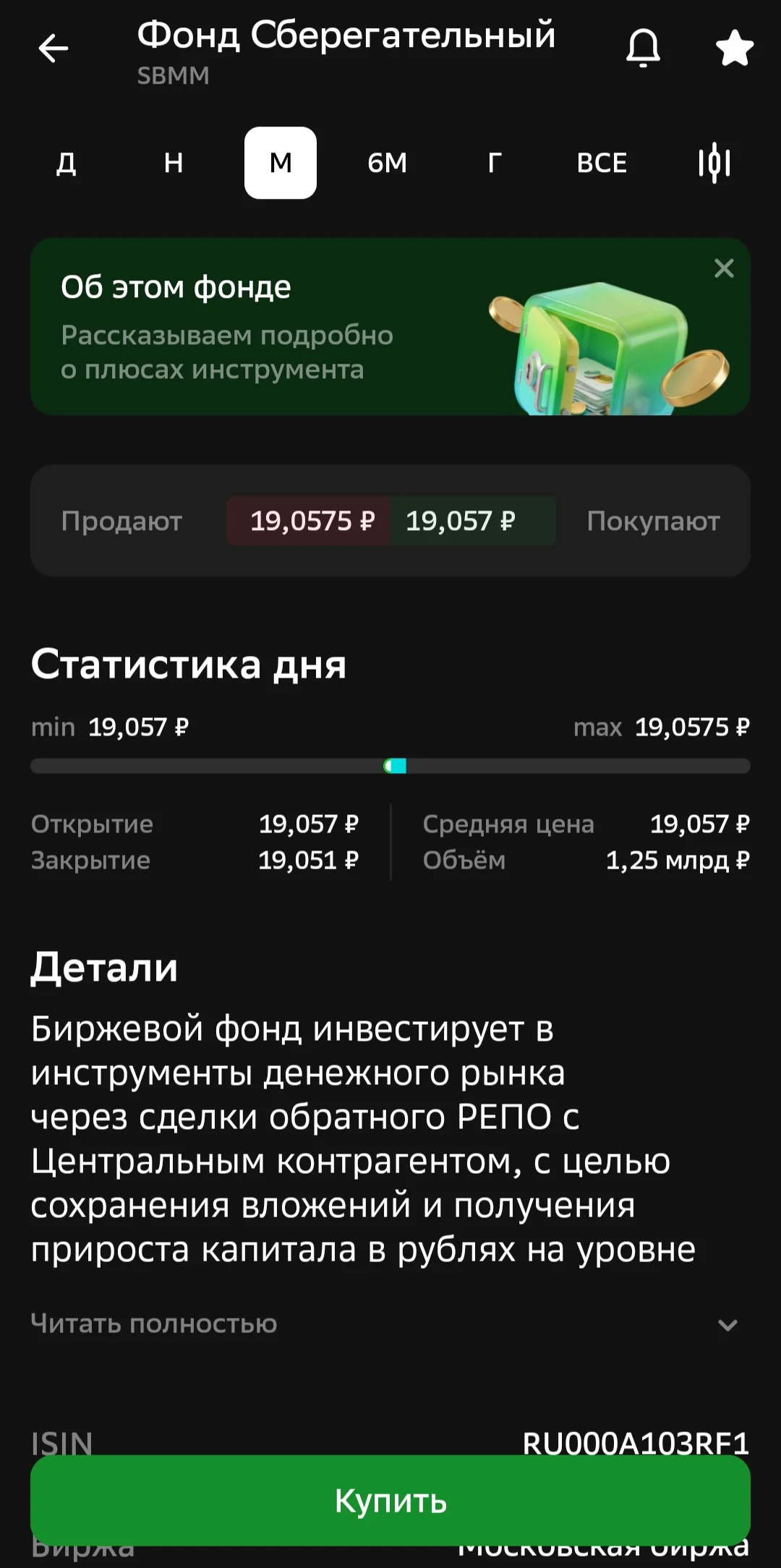
Task: Select the М monthly period
Action: (281, 163)
